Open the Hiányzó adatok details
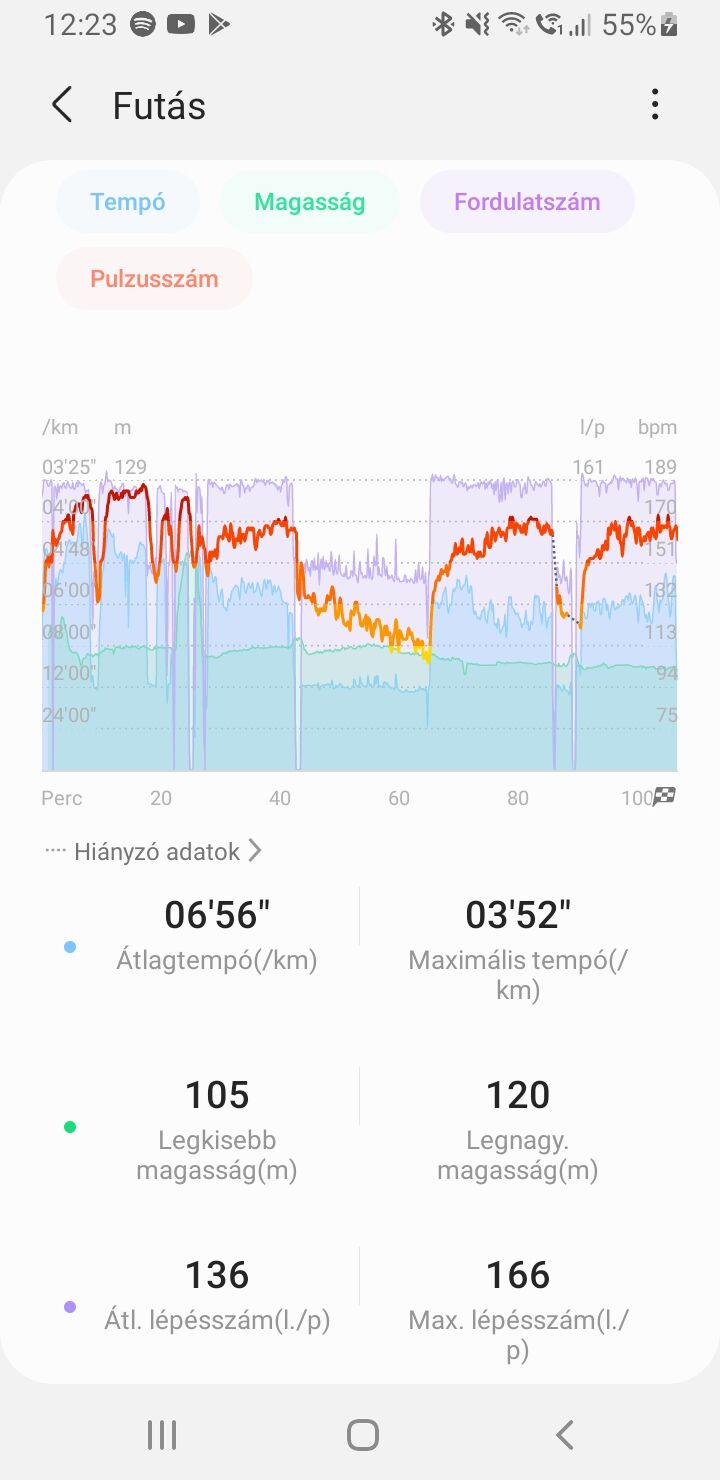 coord(155,851)
